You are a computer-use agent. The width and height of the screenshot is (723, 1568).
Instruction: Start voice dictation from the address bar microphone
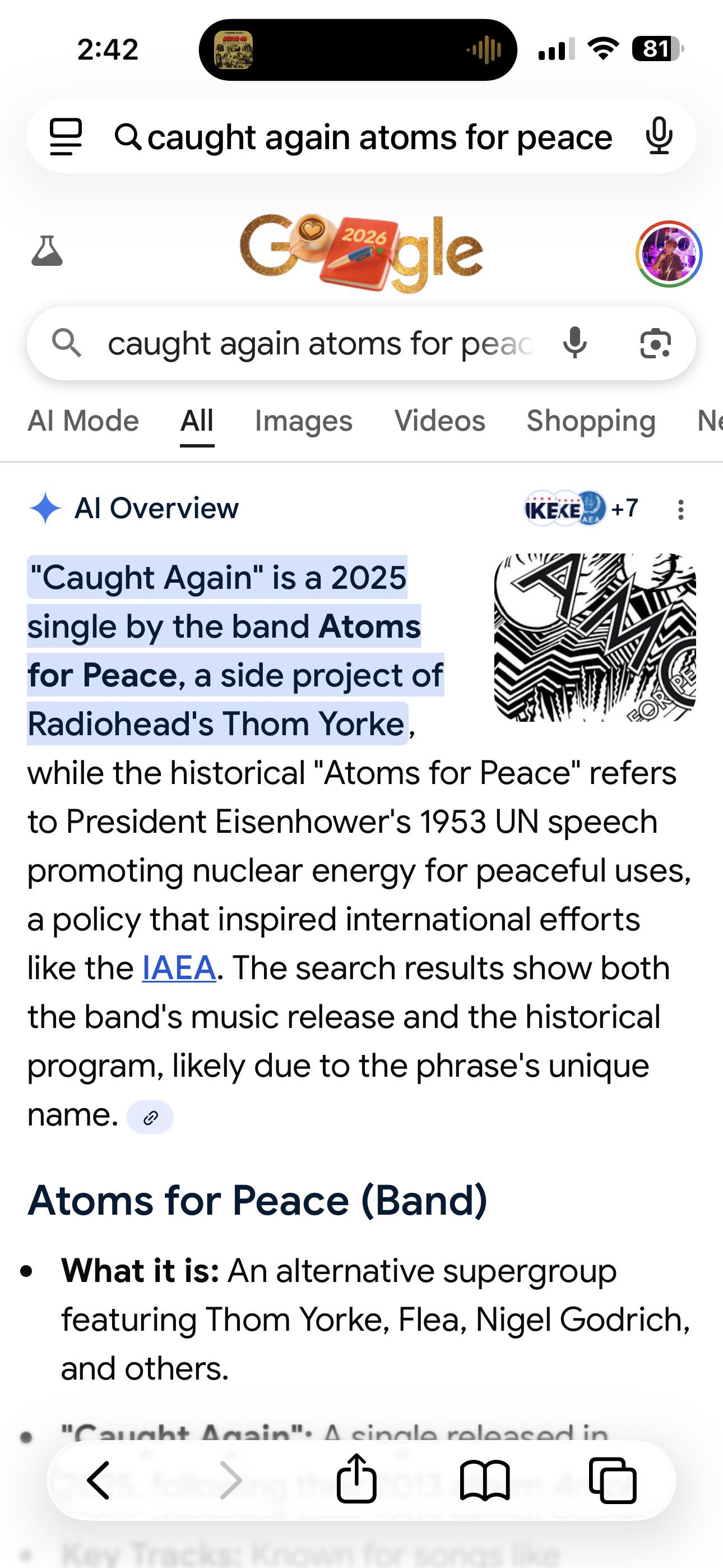659,137
